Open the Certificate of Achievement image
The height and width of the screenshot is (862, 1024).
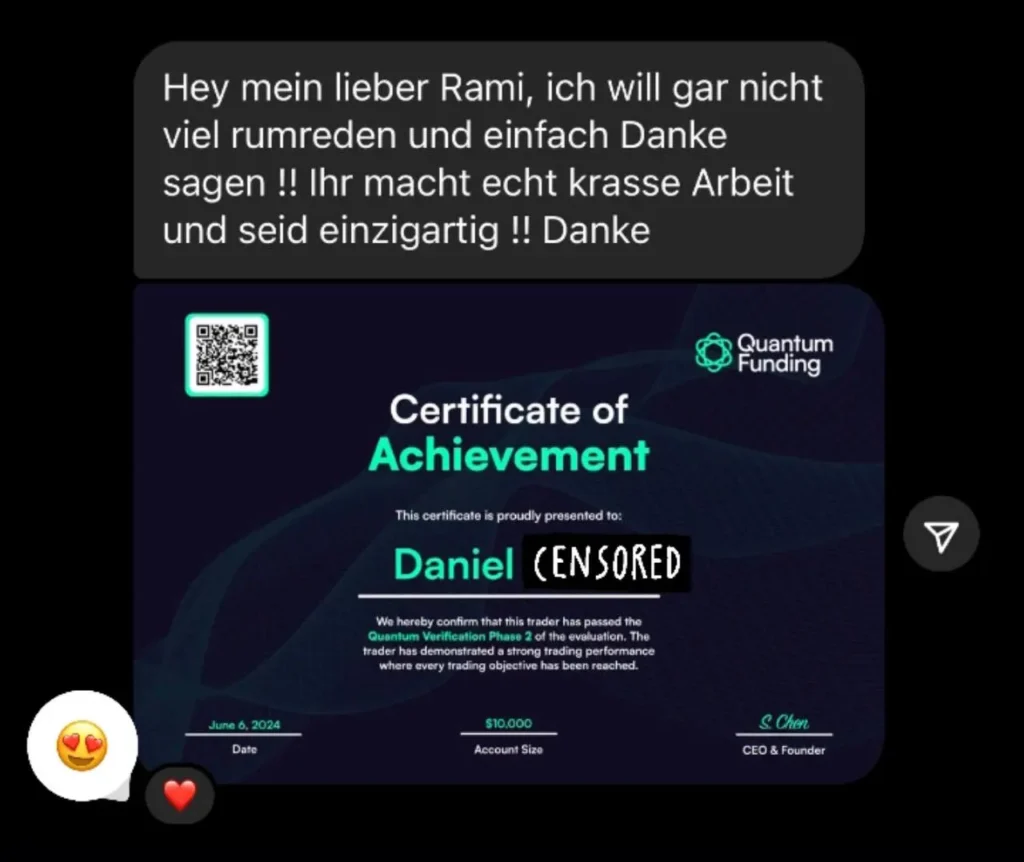(508, 530)
